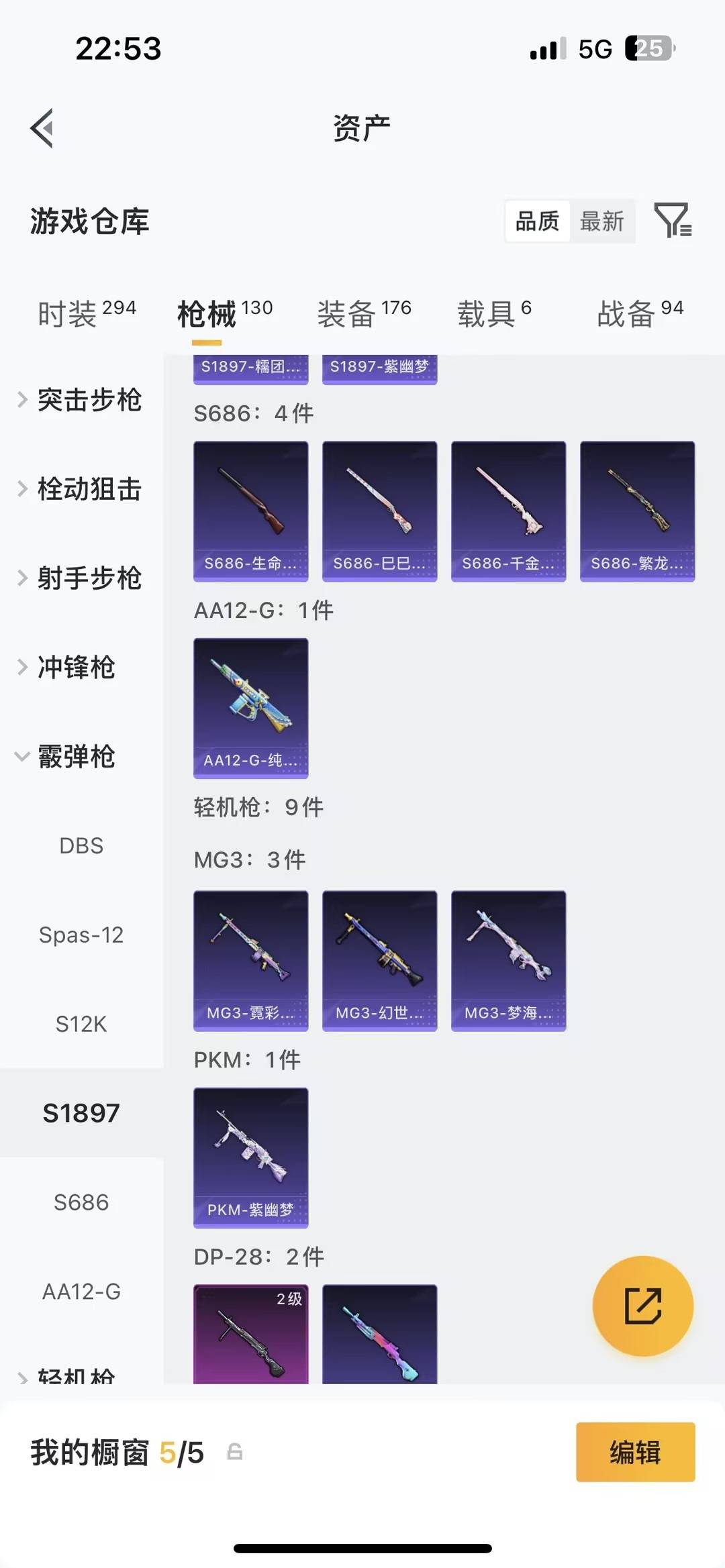This screenshot has height=1568, width=725.
Task: Tap the back arrow to leave 资产 page
Action: click(x=42, y=127)
